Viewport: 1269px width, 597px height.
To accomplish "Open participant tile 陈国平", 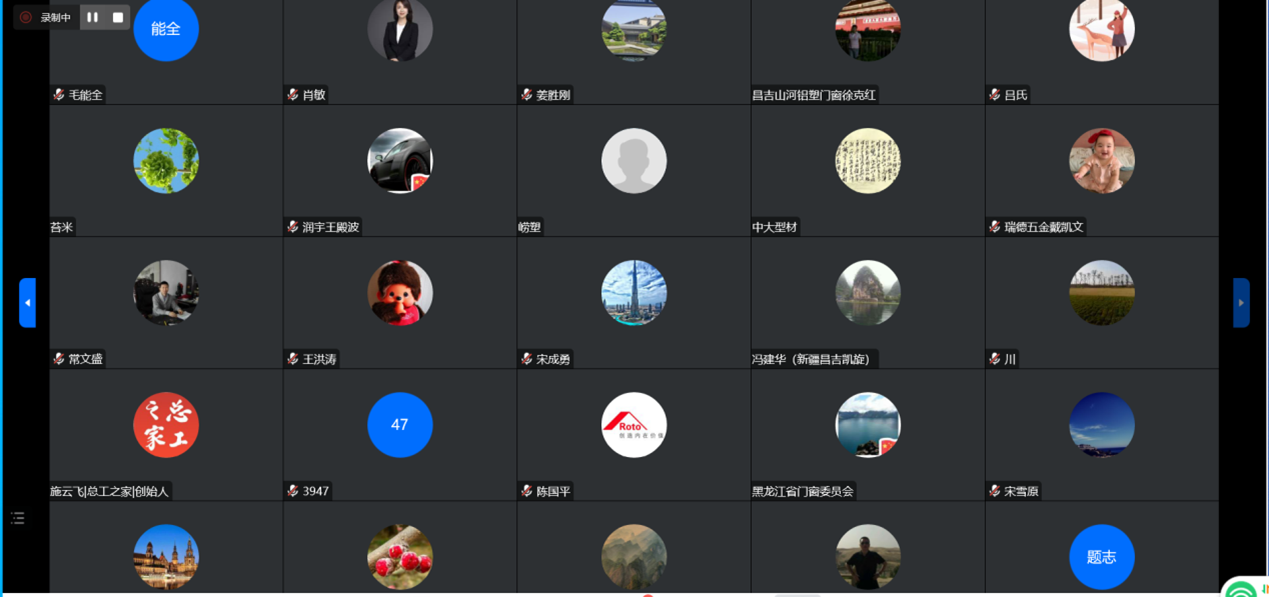I will 634,434.
